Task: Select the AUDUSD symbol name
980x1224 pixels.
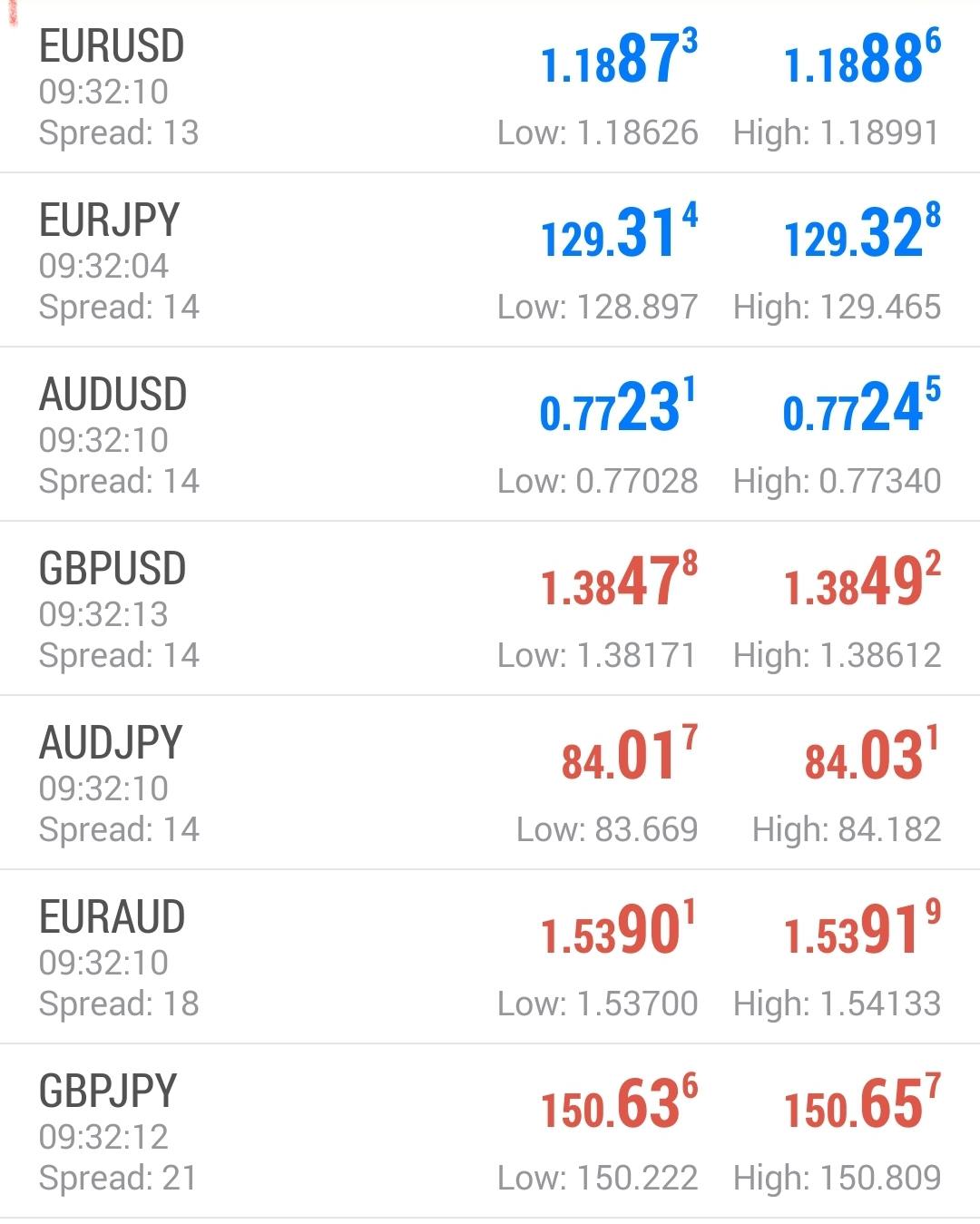Action: pos(115,393)
